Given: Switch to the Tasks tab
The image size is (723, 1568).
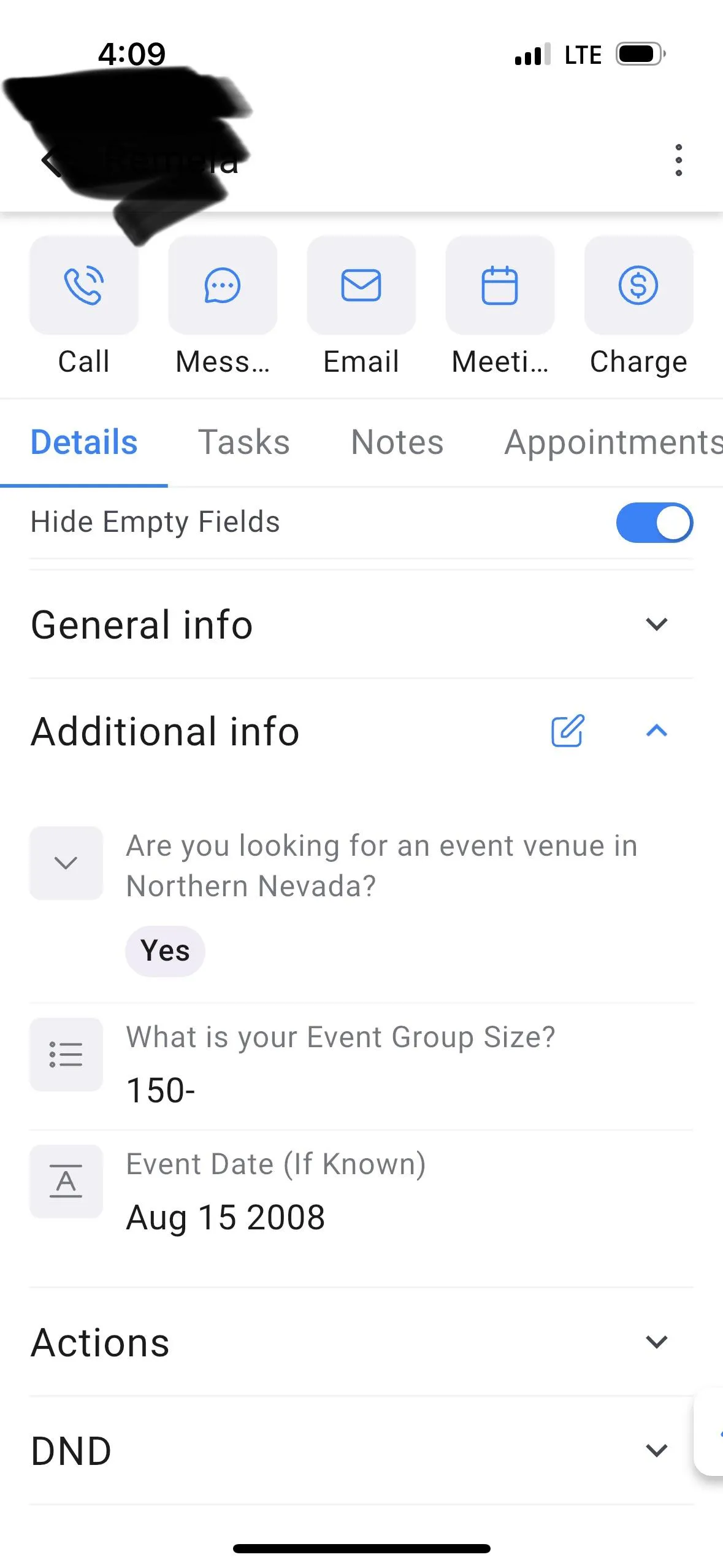Looking at the screenshot, I should [243, 442].
